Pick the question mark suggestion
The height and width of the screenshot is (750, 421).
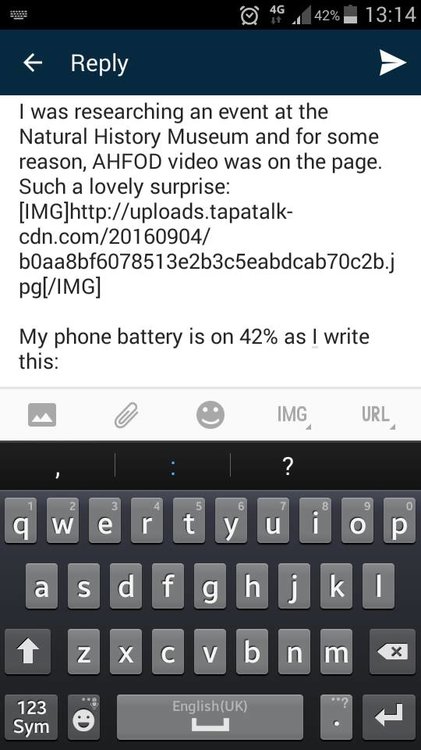pyautogui.click(x=288, y=466)
